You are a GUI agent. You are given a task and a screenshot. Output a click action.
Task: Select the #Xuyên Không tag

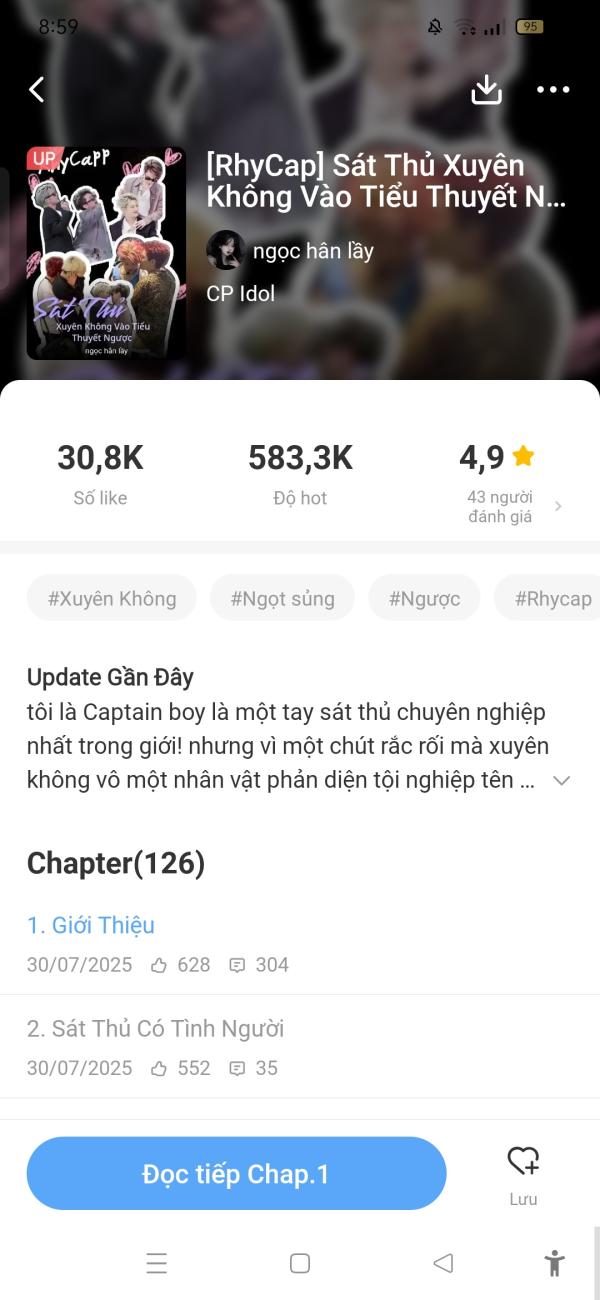112,598
